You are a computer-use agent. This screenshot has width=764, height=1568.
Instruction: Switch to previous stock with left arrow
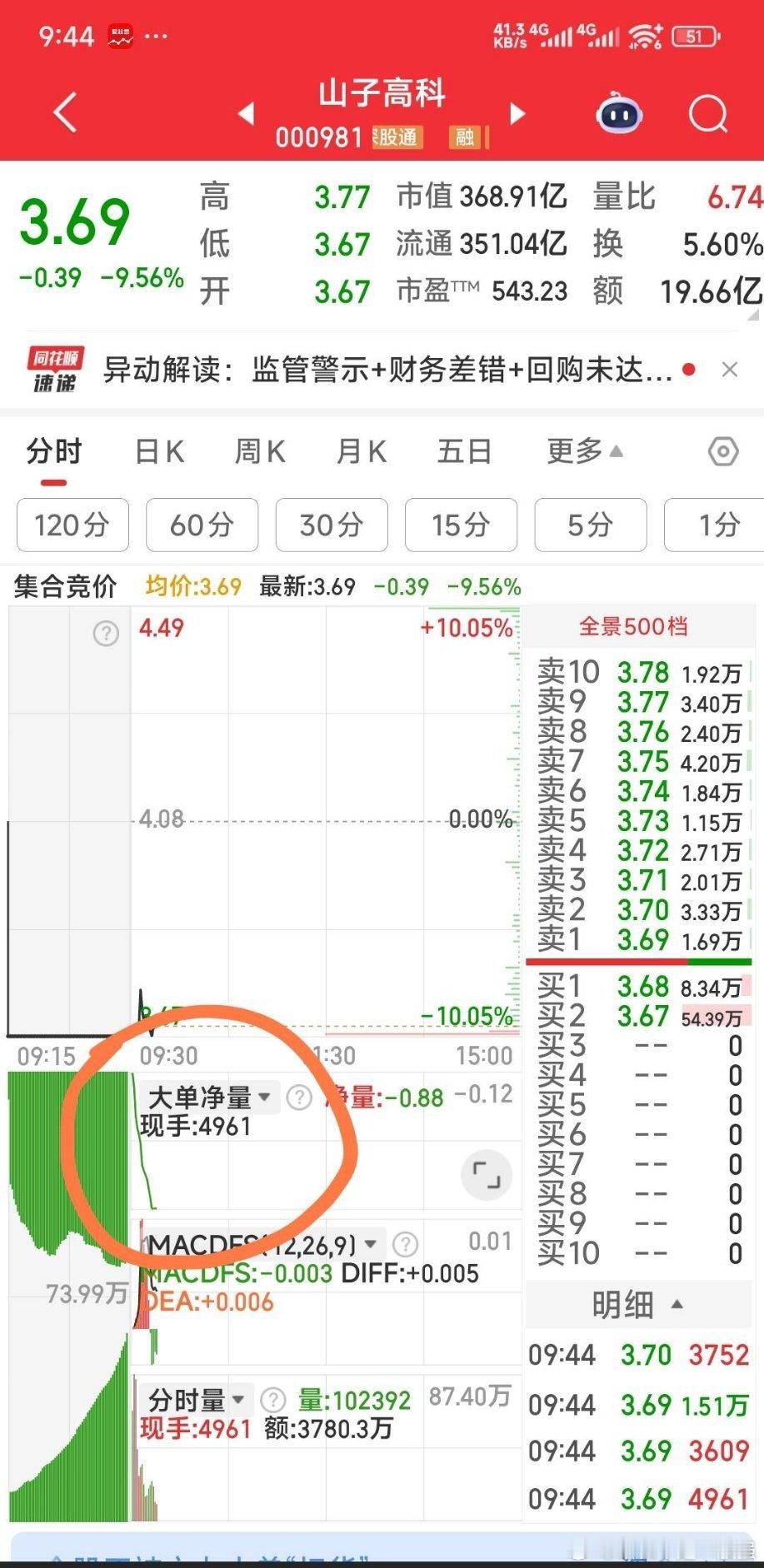(245, 114)
